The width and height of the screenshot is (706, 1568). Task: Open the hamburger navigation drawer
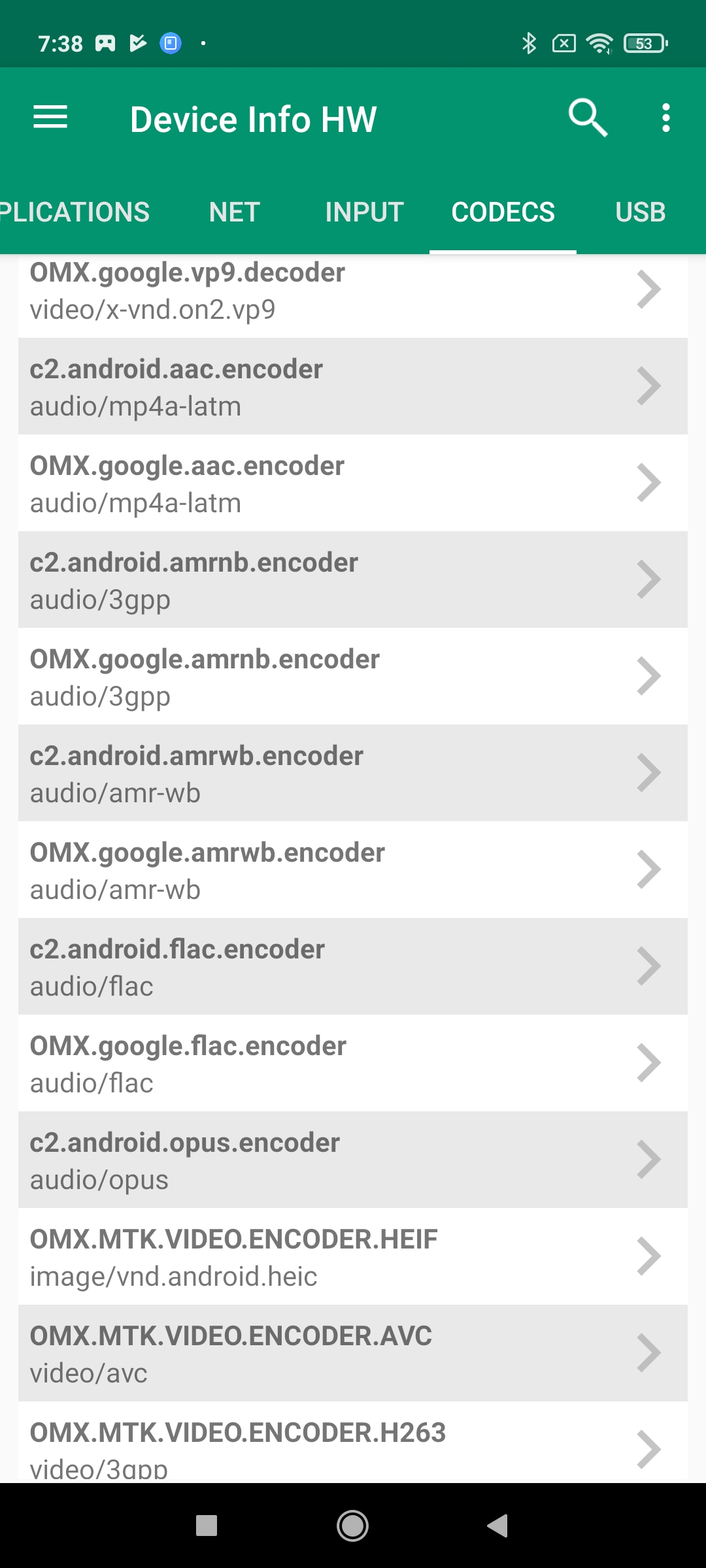50,118
